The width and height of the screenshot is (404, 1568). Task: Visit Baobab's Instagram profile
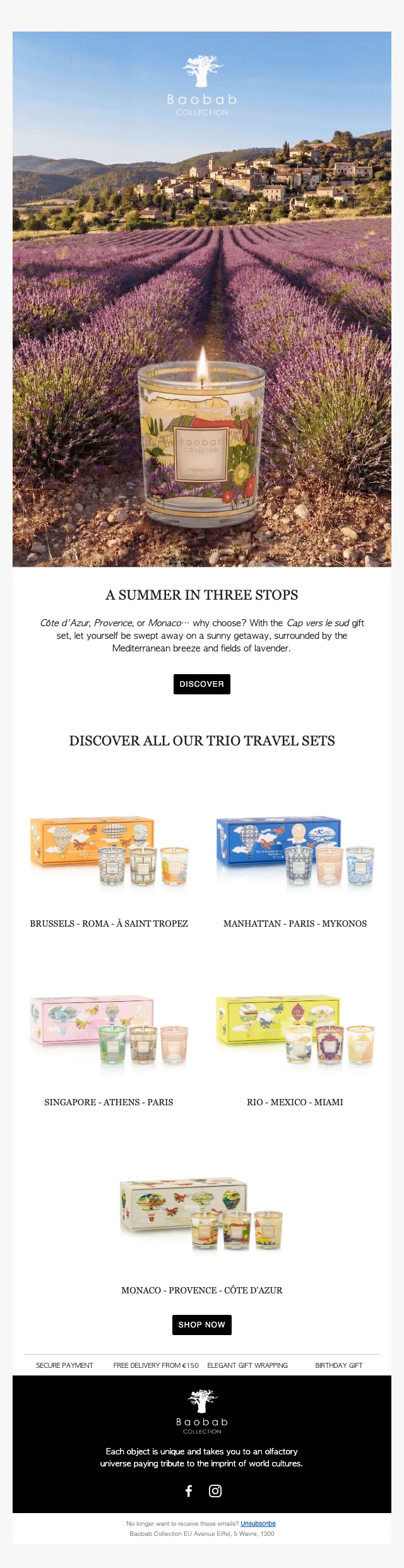[x=215, y=1490]
